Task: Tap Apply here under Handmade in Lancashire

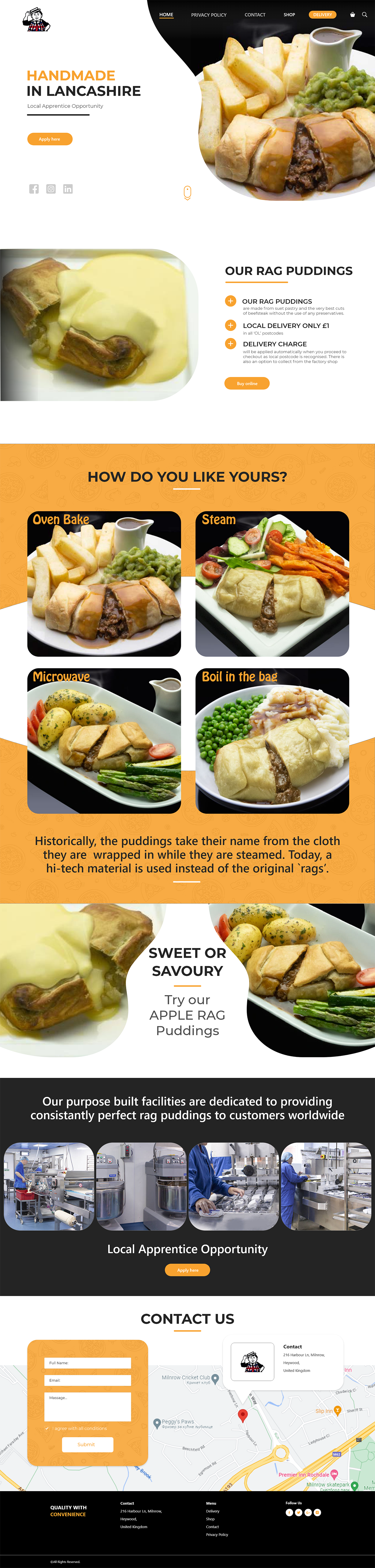Action: tap(50, 139)
